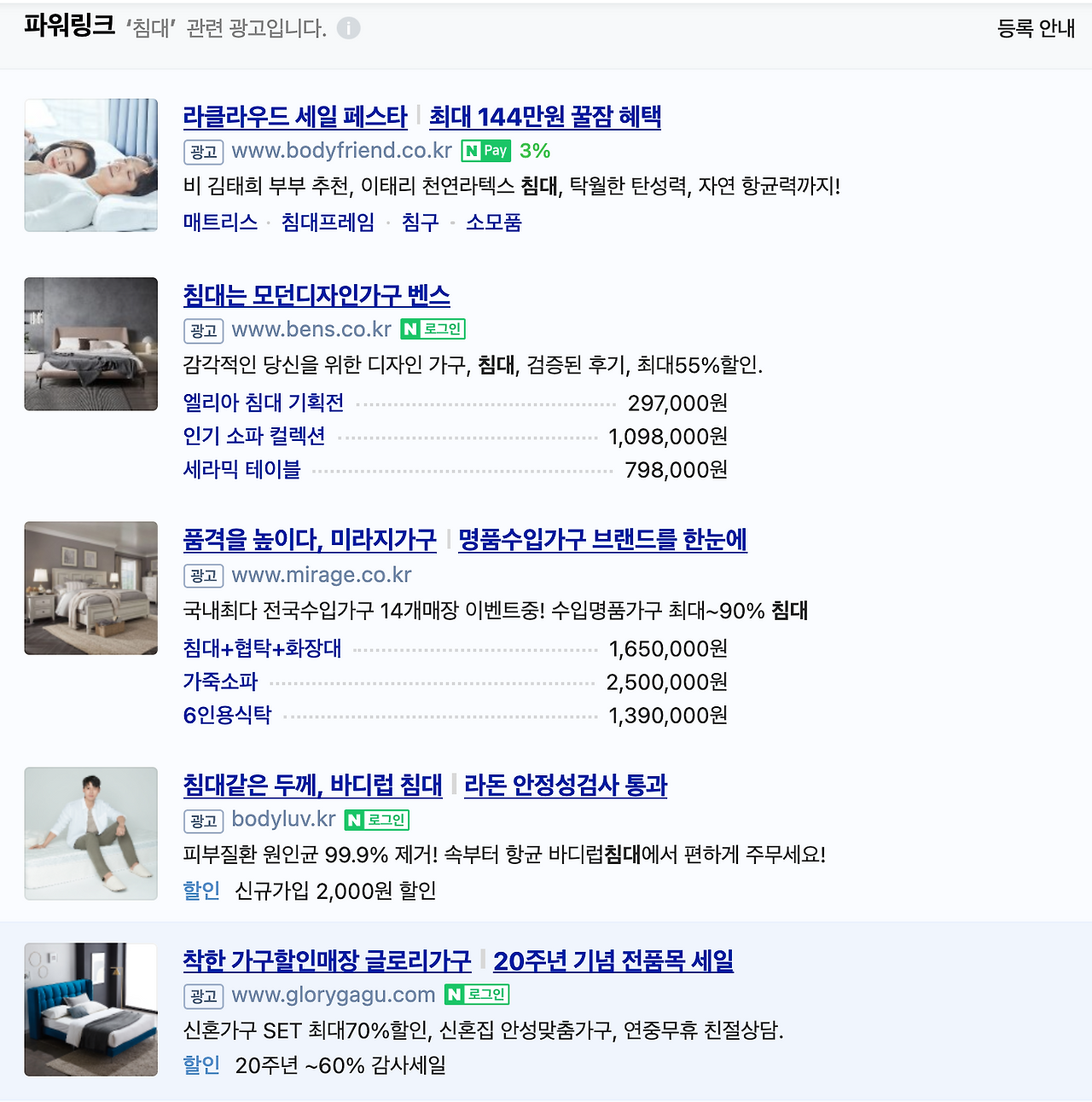Image resolution: width=1092 pixels, height=1102 pixels.
Task: Open 명품수입가구 브랜드를 한눈에 link
Action: 602,540
